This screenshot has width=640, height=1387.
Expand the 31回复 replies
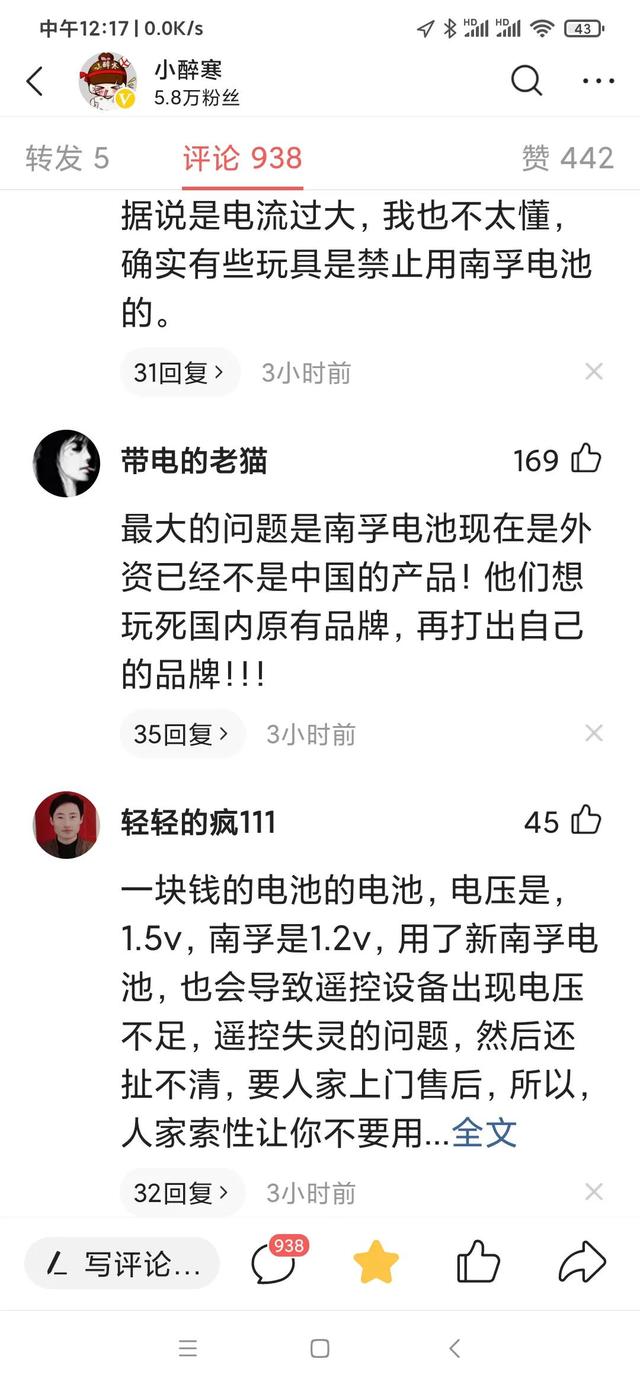pyautogui.click(x=180, y=373)
